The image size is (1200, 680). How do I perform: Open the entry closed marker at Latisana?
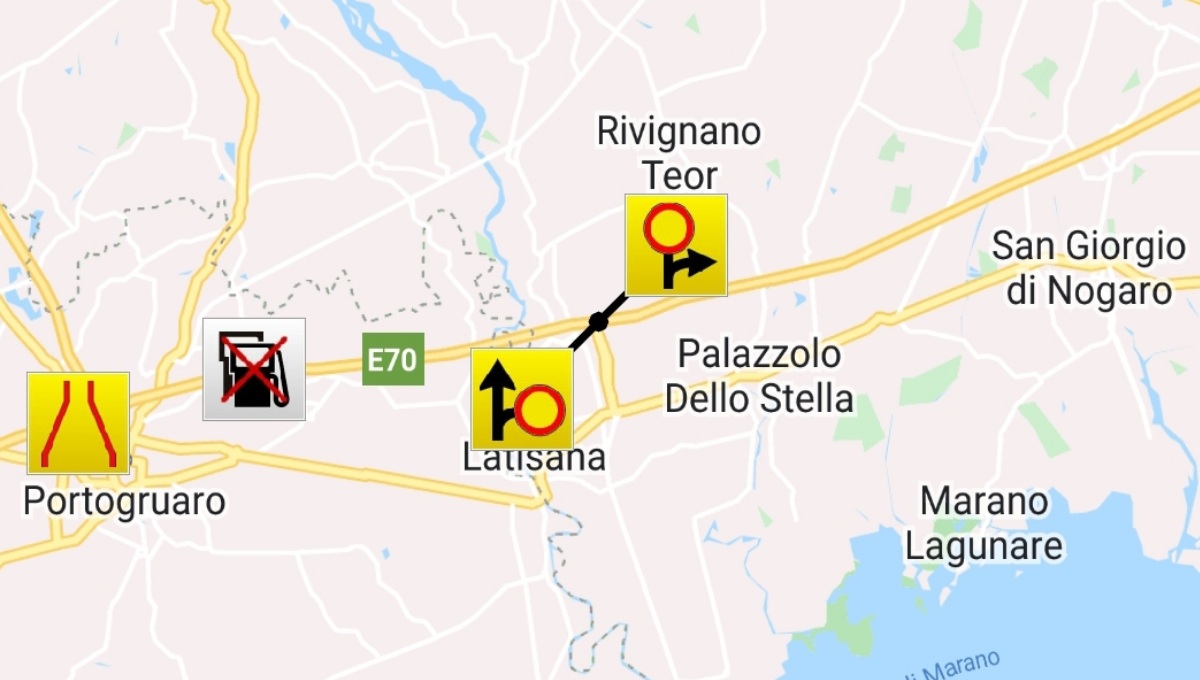522,398
